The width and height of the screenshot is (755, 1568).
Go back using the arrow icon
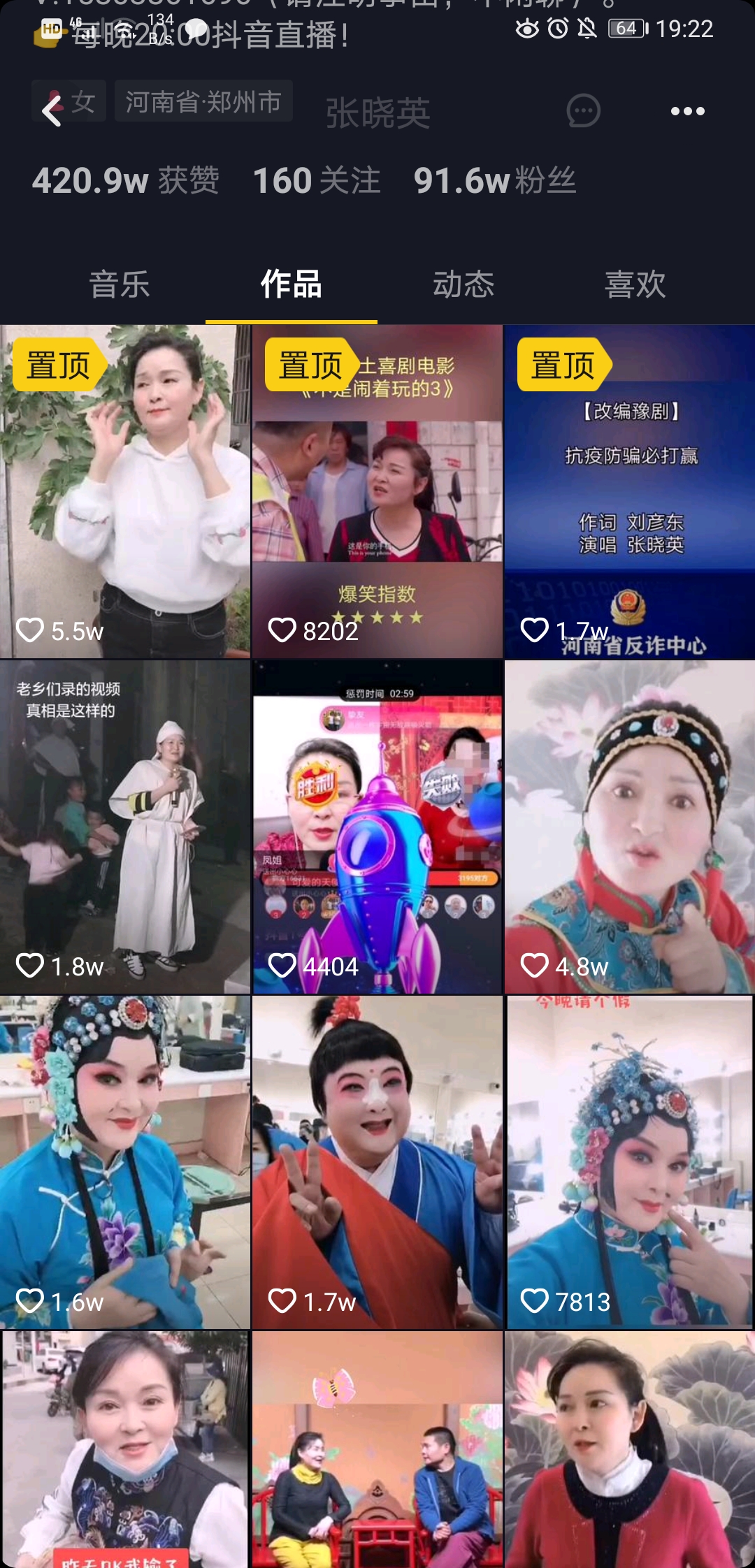pos(52,110)
